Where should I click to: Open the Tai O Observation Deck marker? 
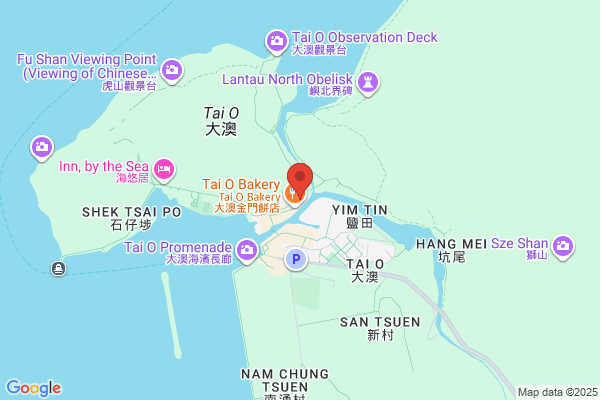coord(277,42)
